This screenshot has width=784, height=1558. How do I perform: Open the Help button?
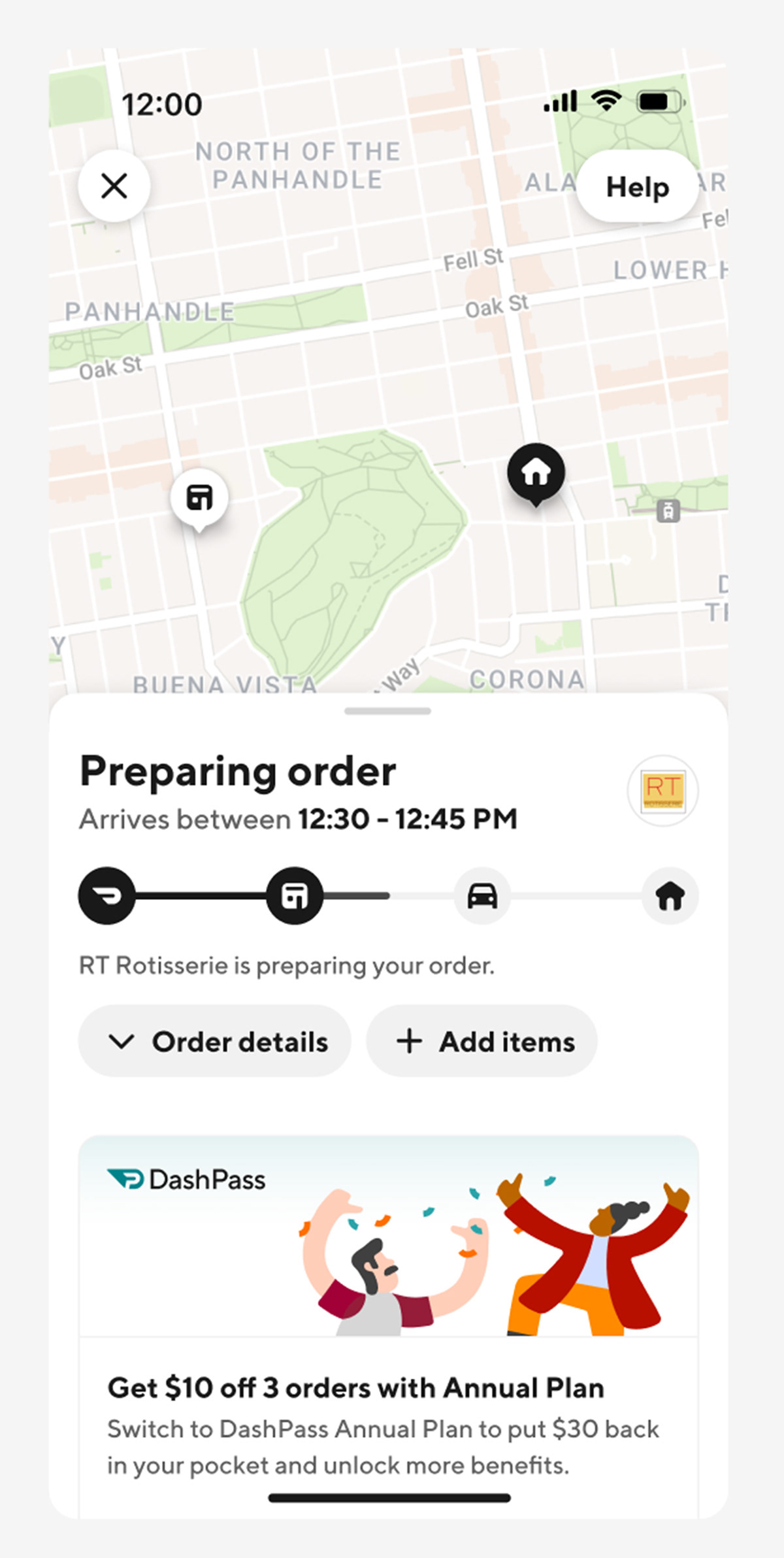point(637,187)
